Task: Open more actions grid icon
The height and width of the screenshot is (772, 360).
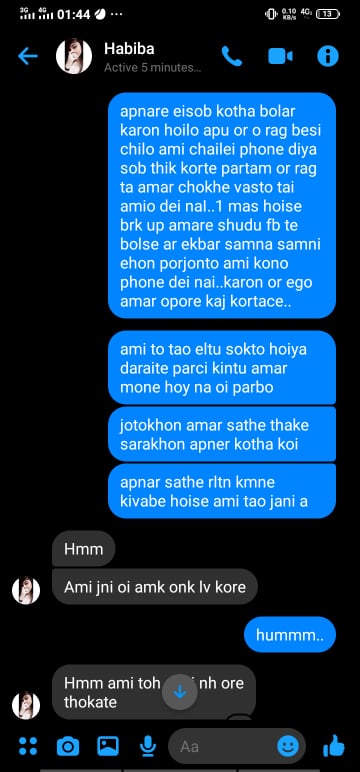Action: pyautogui.click(x=28, y=746)
